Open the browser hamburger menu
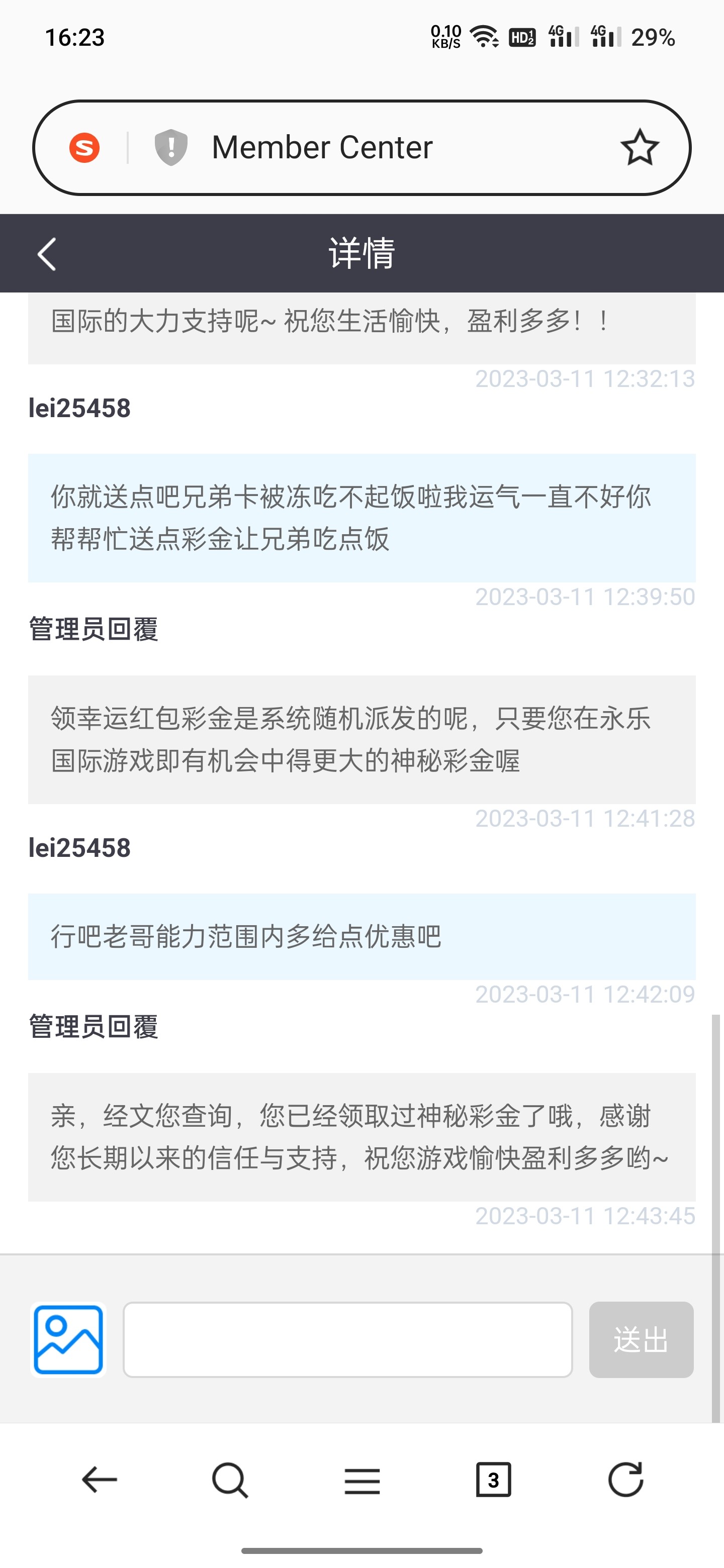Screen dimensions: 724x1568 click(x=361, y=1480)
